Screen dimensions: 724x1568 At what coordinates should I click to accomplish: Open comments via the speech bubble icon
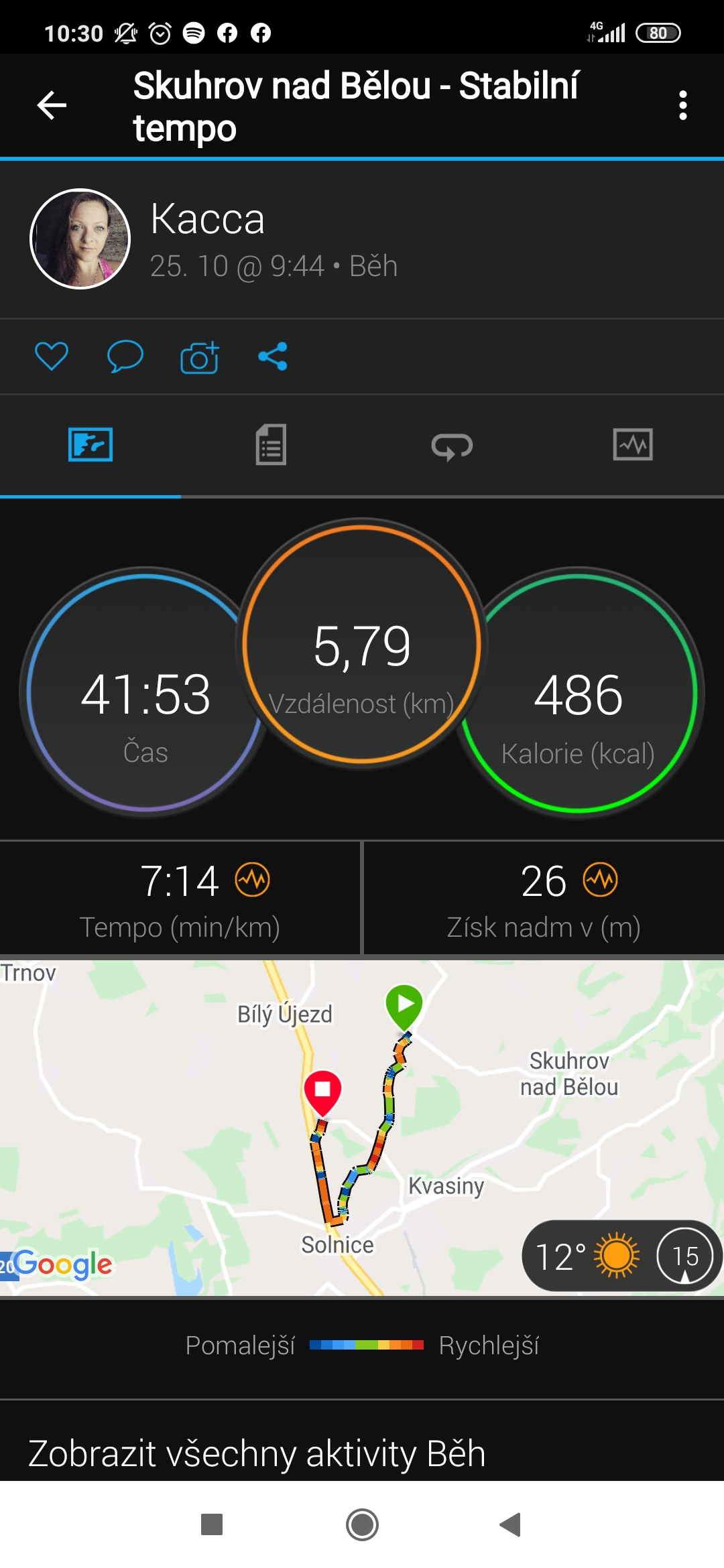[x=125, y=356]
